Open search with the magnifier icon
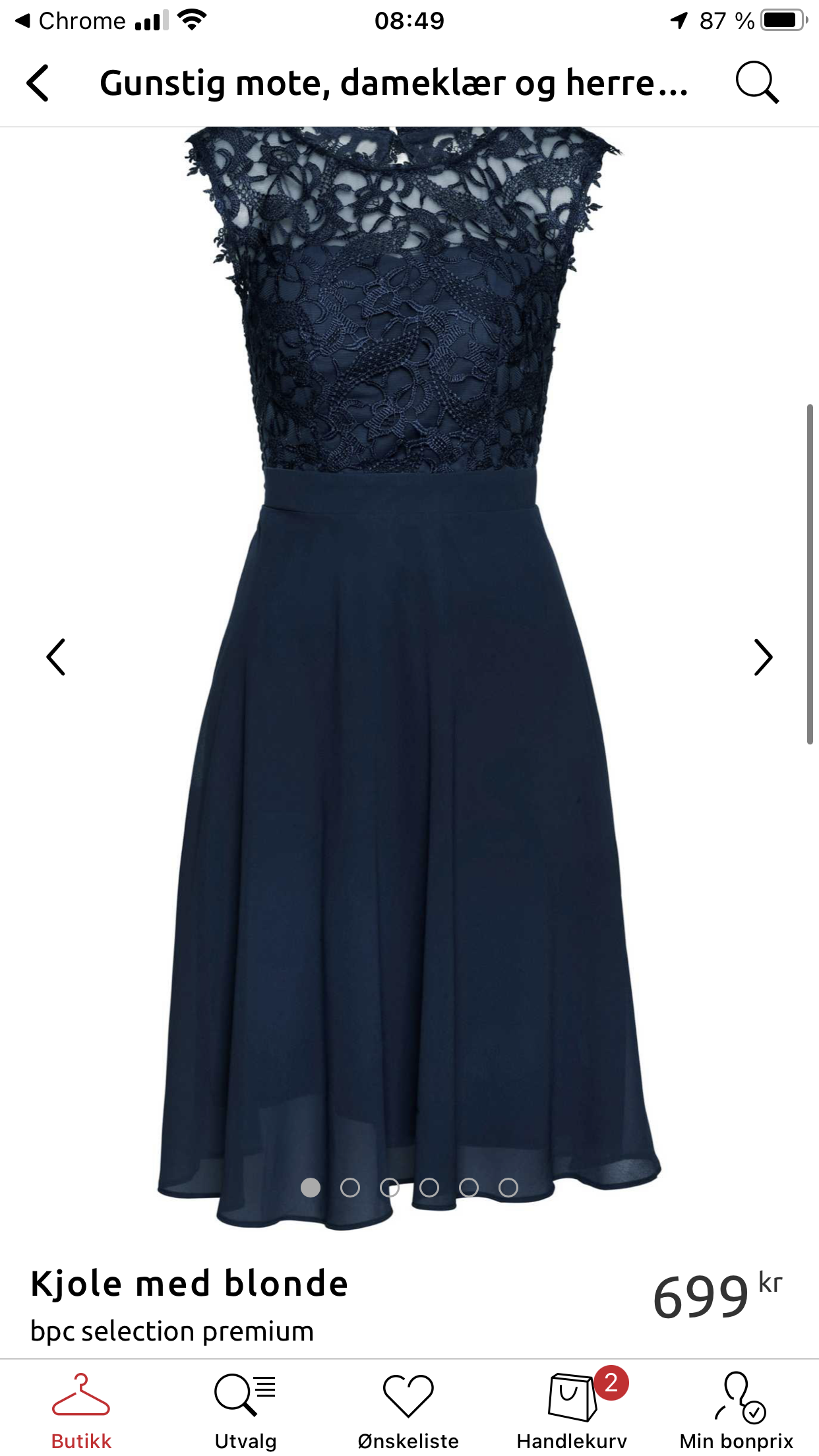 point(757,83)
